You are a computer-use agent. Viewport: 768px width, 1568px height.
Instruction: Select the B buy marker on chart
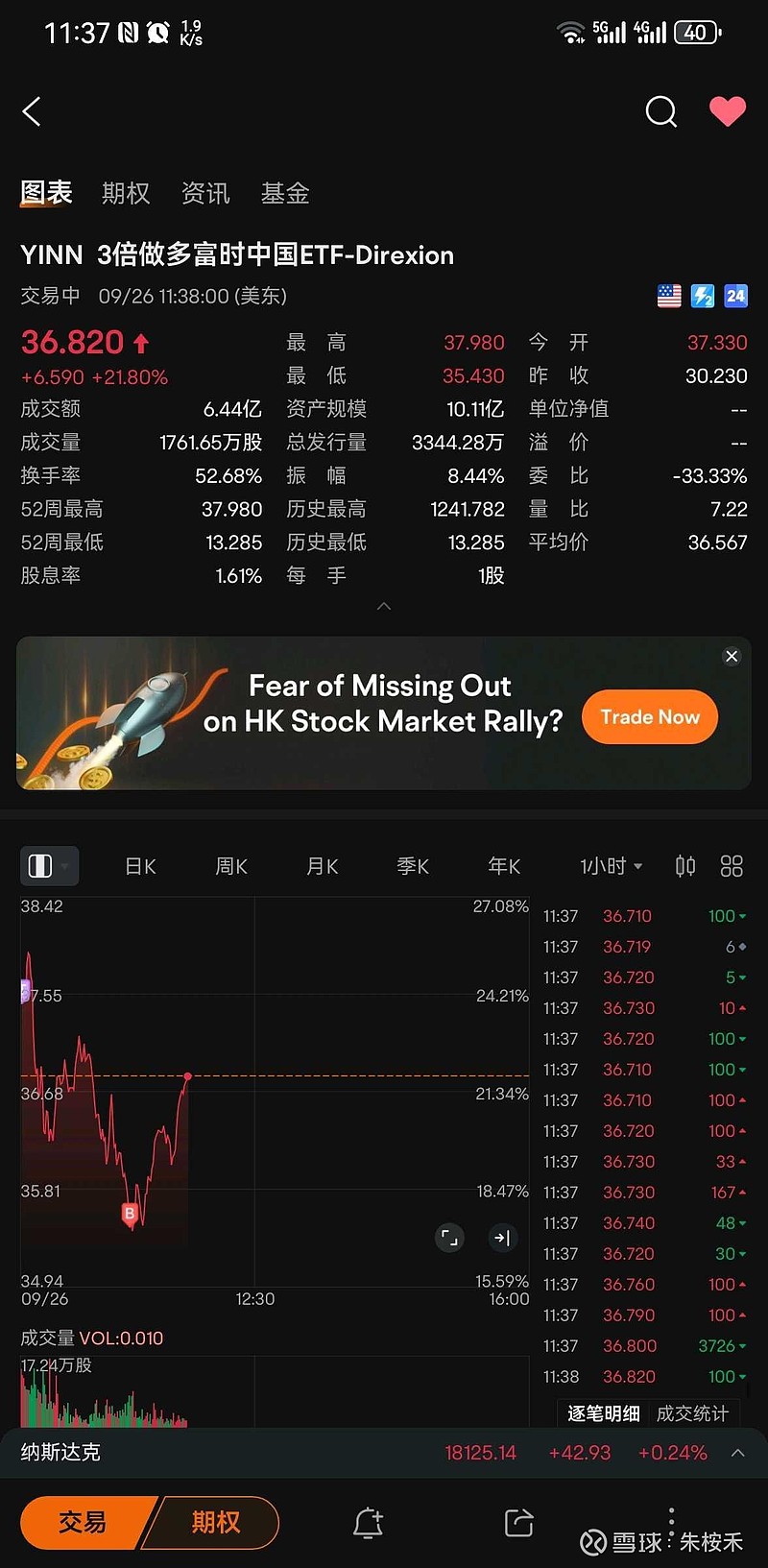pos(131,1214)
